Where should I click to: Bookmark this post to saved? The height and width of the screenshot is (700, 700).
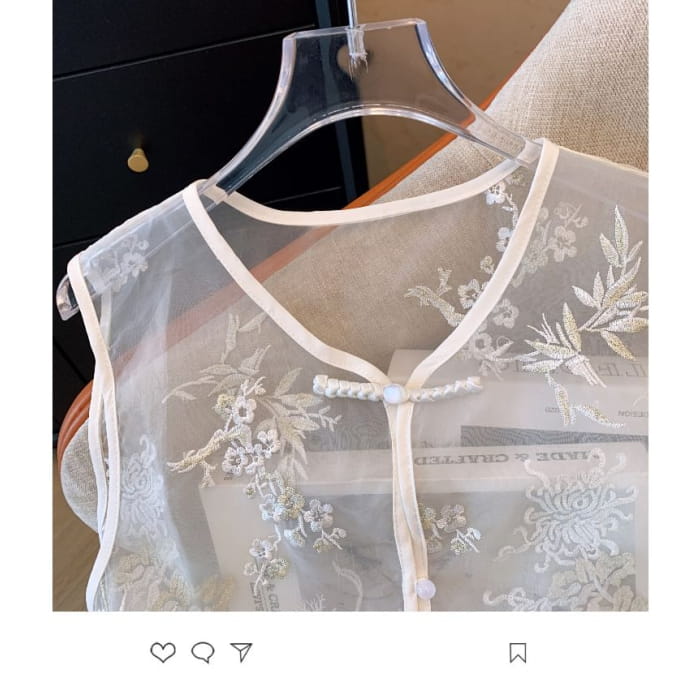517,653
